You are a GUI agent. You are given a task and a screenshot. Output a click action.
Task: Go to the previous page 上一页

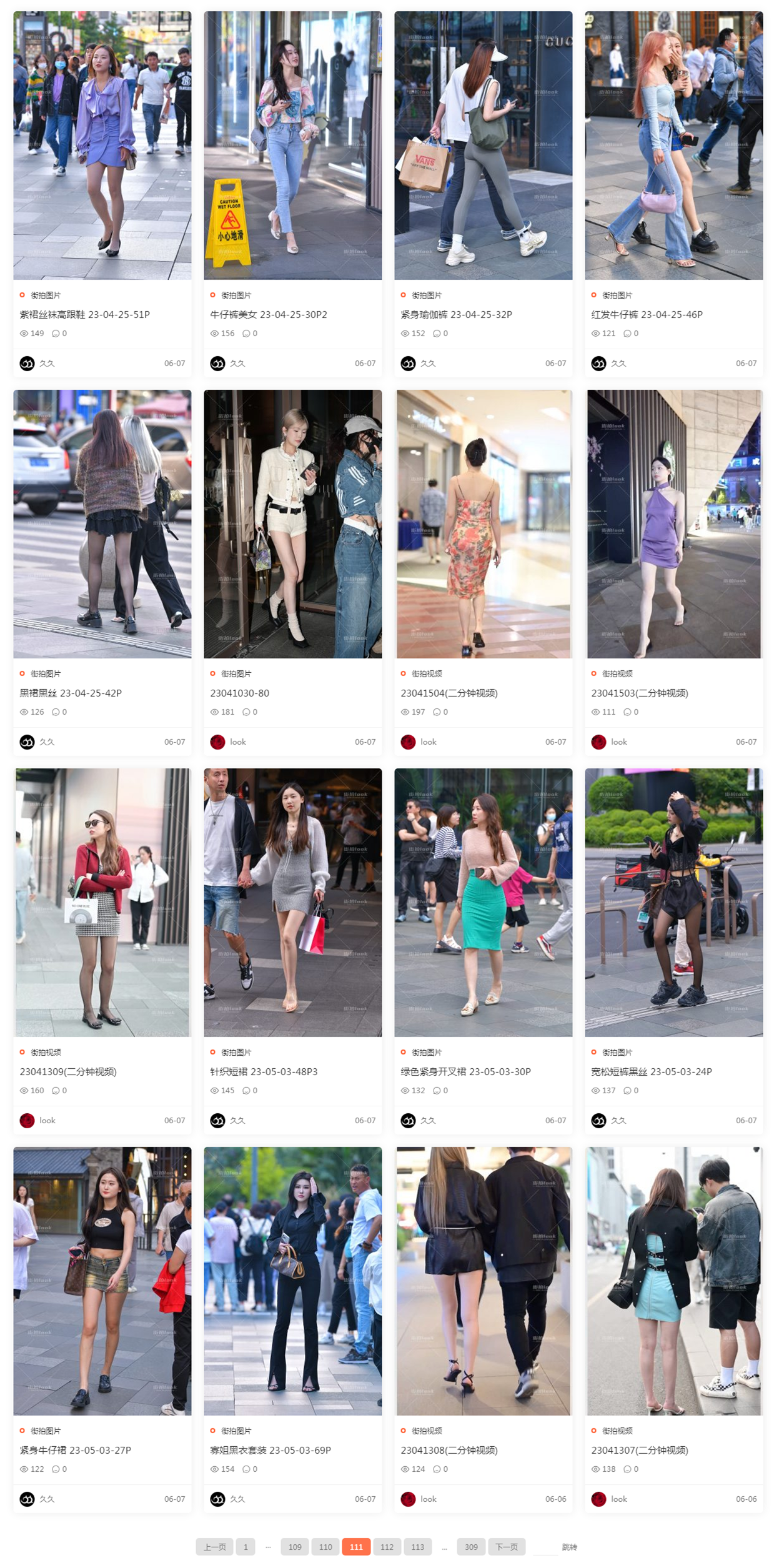click(x=214, y=1547)
